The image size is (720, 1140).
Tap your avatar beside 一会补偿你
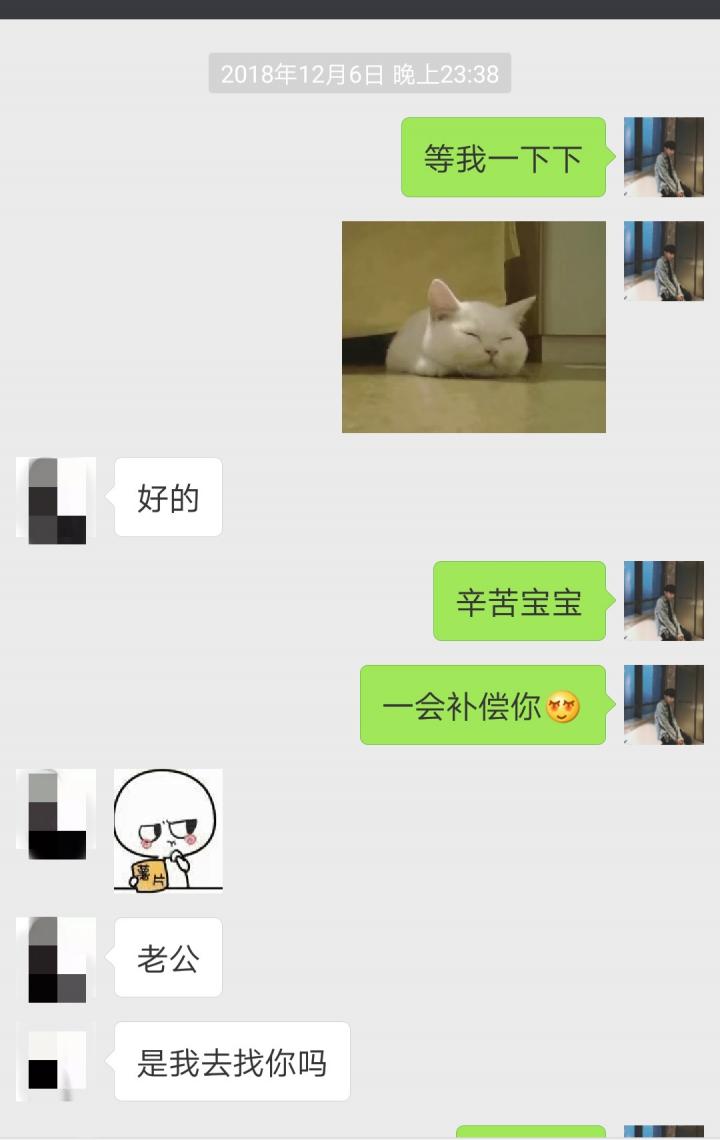pos(663,705)
